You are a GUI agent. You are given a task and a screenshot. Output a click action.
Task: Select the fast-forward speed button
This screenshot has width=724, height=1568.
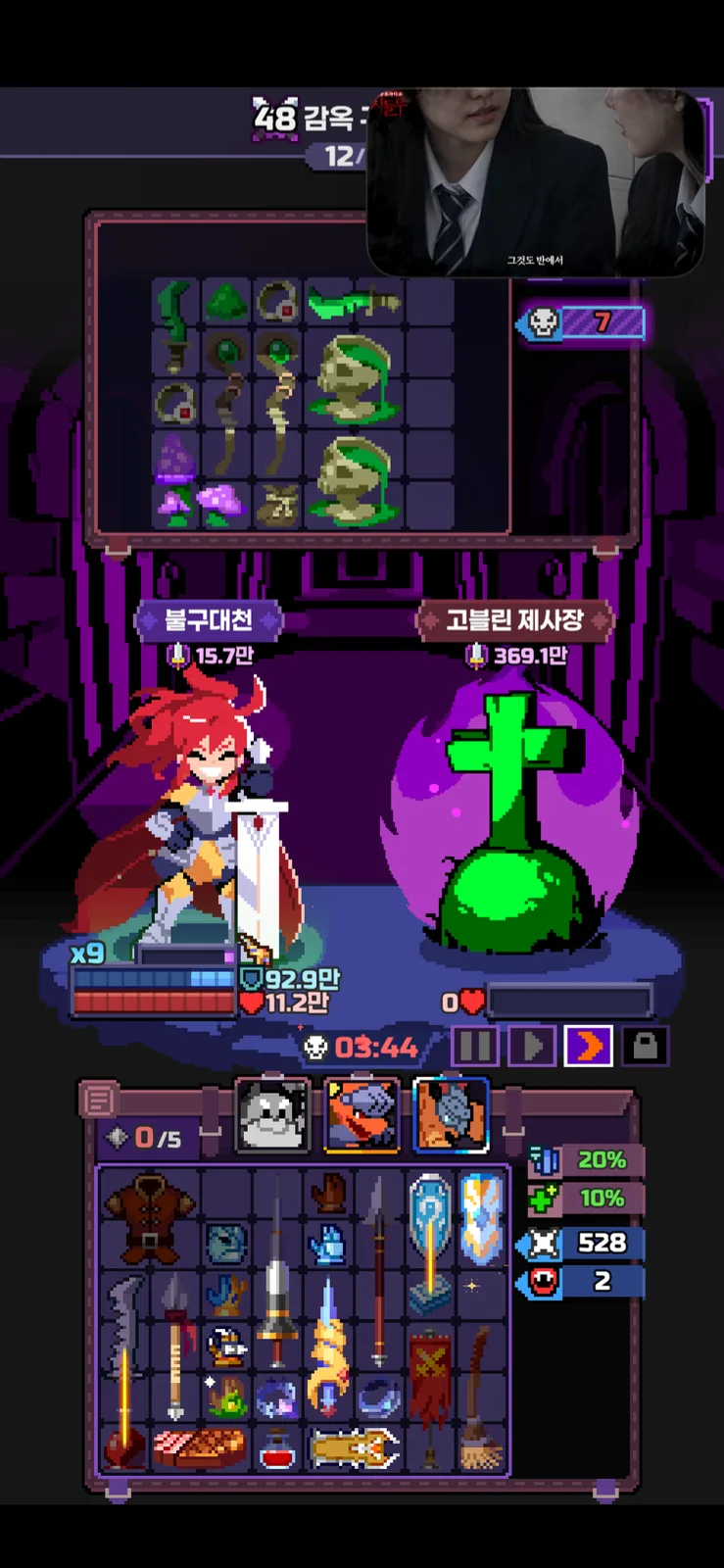pos(589,1046)
